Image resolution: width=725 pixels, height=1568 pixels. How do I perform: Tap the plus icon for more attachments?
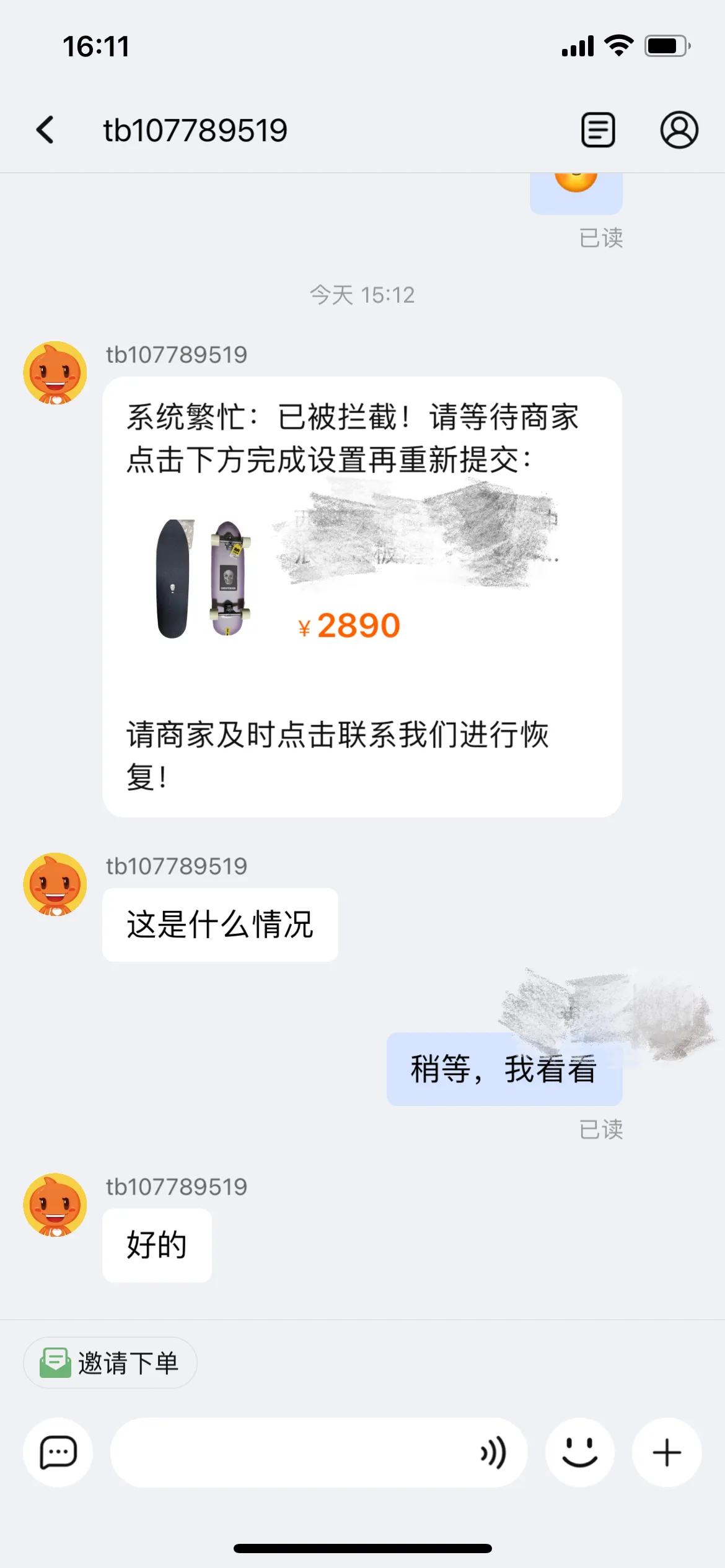point(666,1452)
